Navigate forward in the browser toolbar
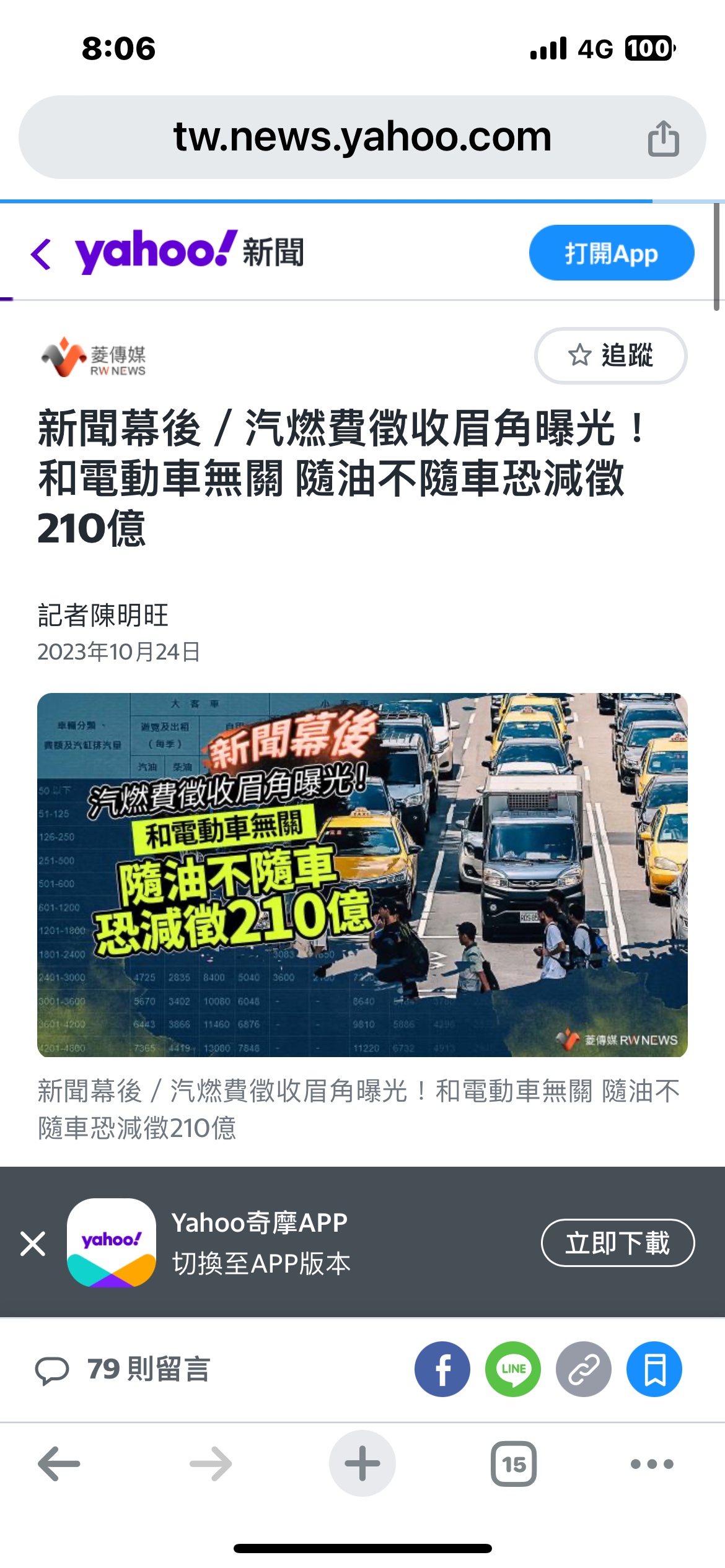725x1568 pixels. (x=211, y=1464)
